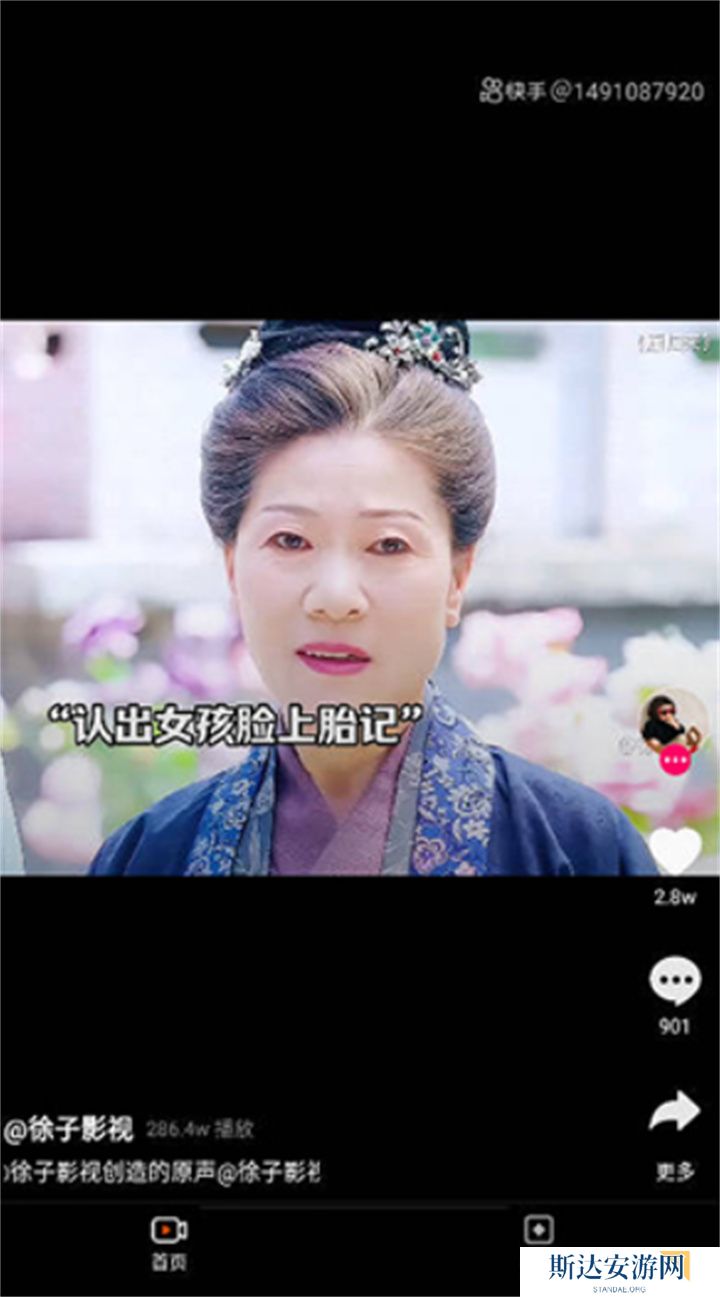
Task: Like this video with the heart icon
Action: (675, 852)
